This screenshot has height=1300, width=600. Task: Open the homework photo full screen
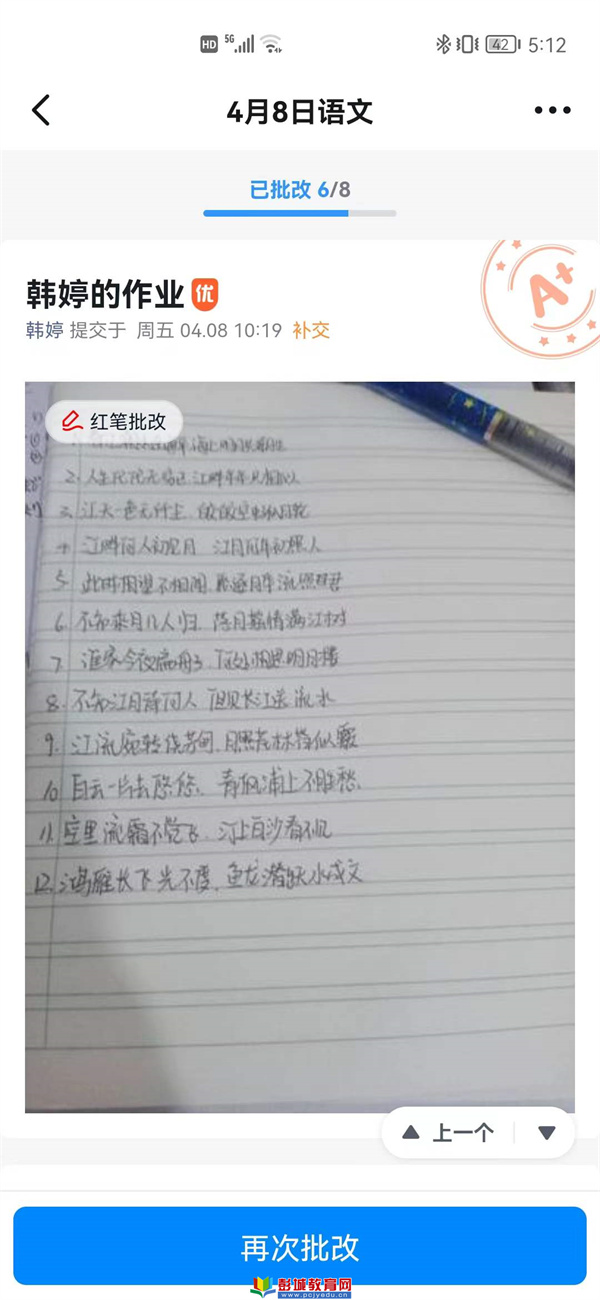[300, 760]
